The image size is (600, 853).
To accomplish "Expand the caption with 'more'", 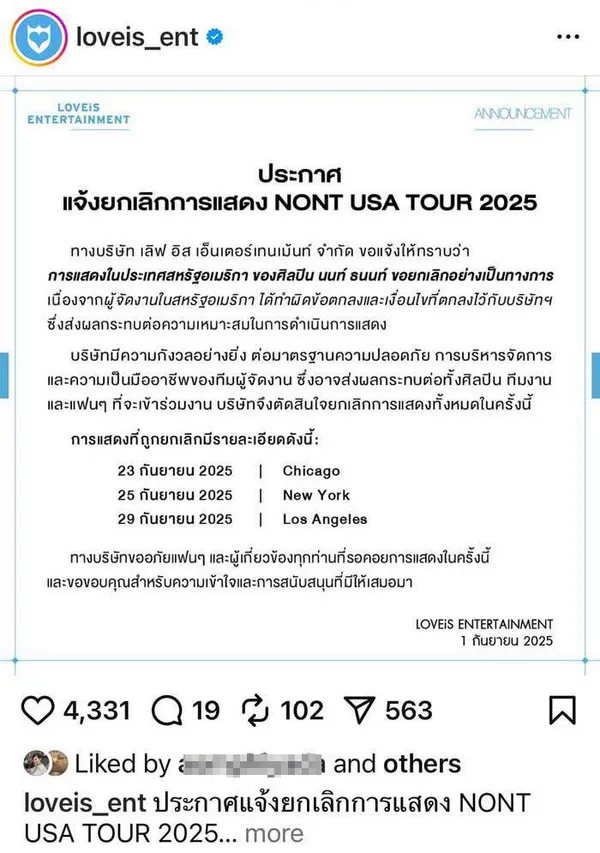I will click(x=274, y=833).
